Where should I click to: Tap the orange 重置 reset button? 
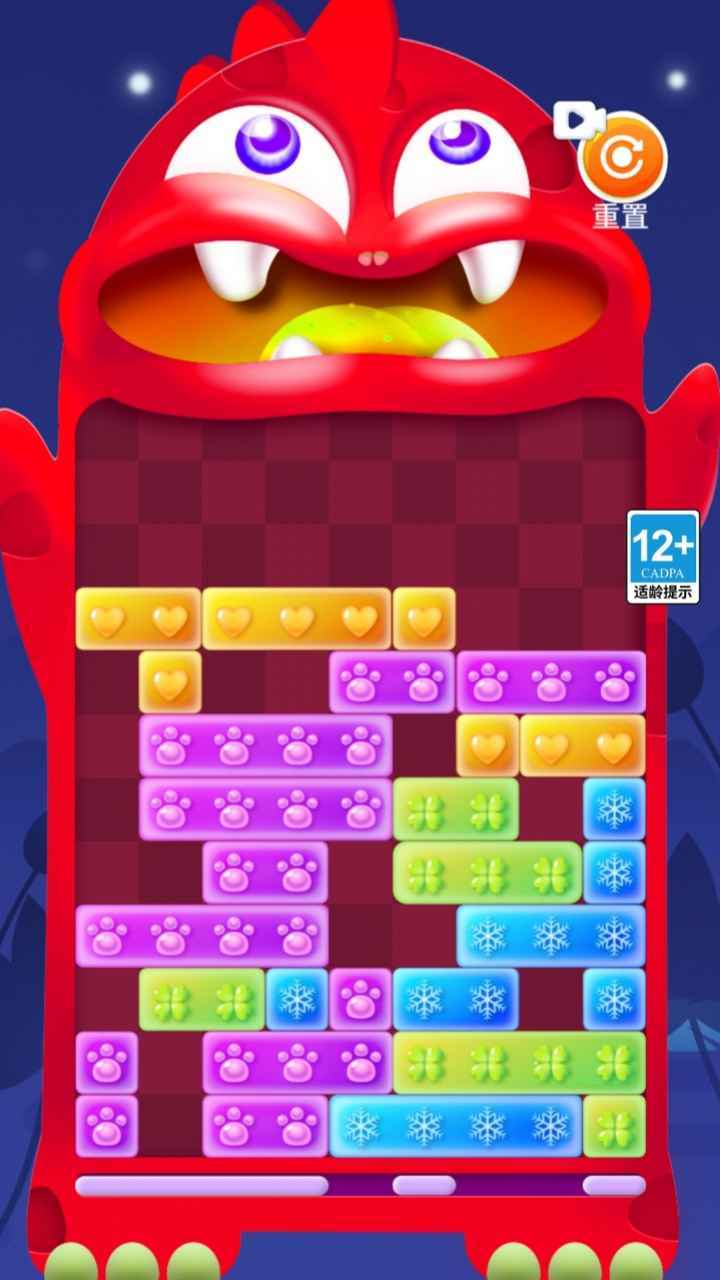click(x=622, y=159)
